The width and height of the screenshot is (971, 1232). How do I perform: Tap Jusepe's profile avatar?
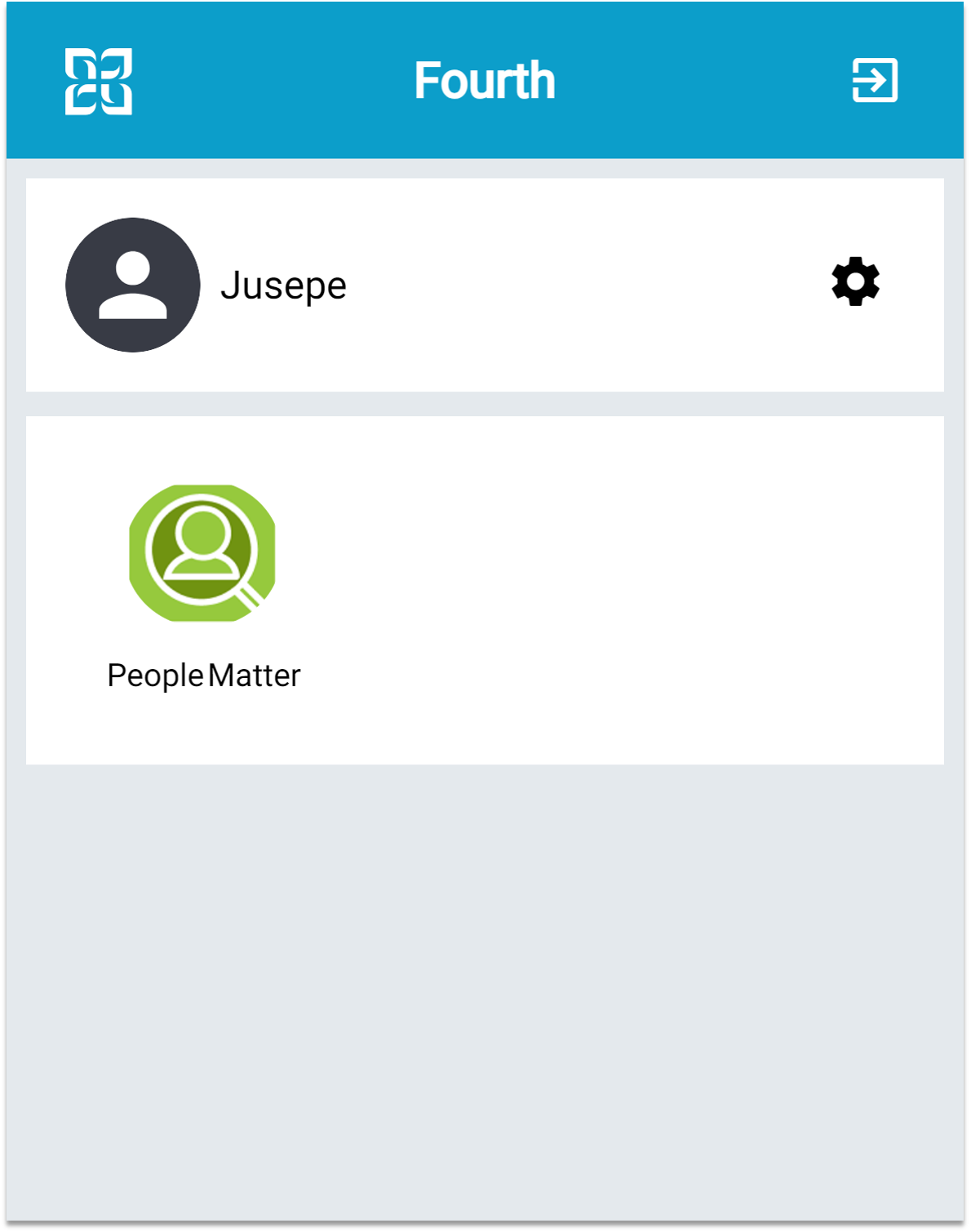coord(133,285)
